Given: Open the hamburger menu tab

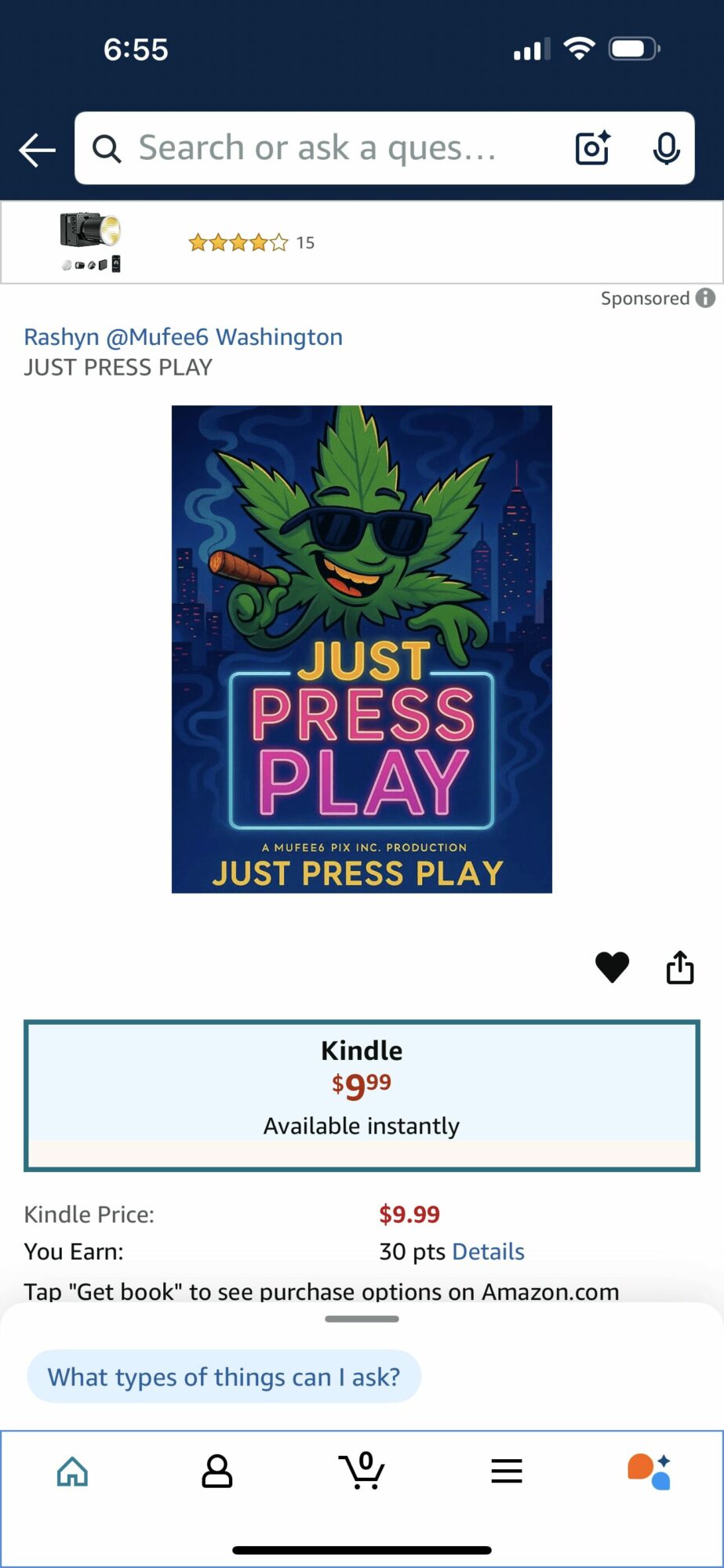Looking at the screenshot, I should tap(507, 1472).
